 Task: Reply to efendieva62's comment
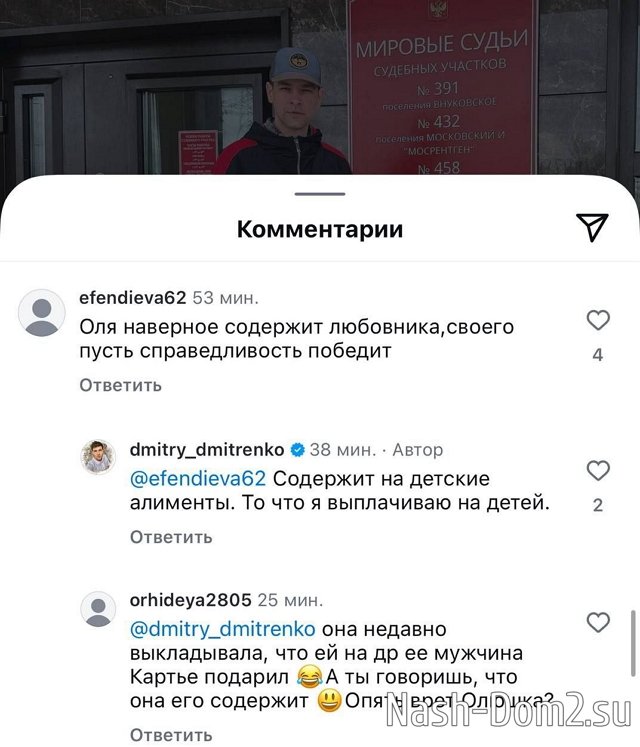(x=120, y=385)
